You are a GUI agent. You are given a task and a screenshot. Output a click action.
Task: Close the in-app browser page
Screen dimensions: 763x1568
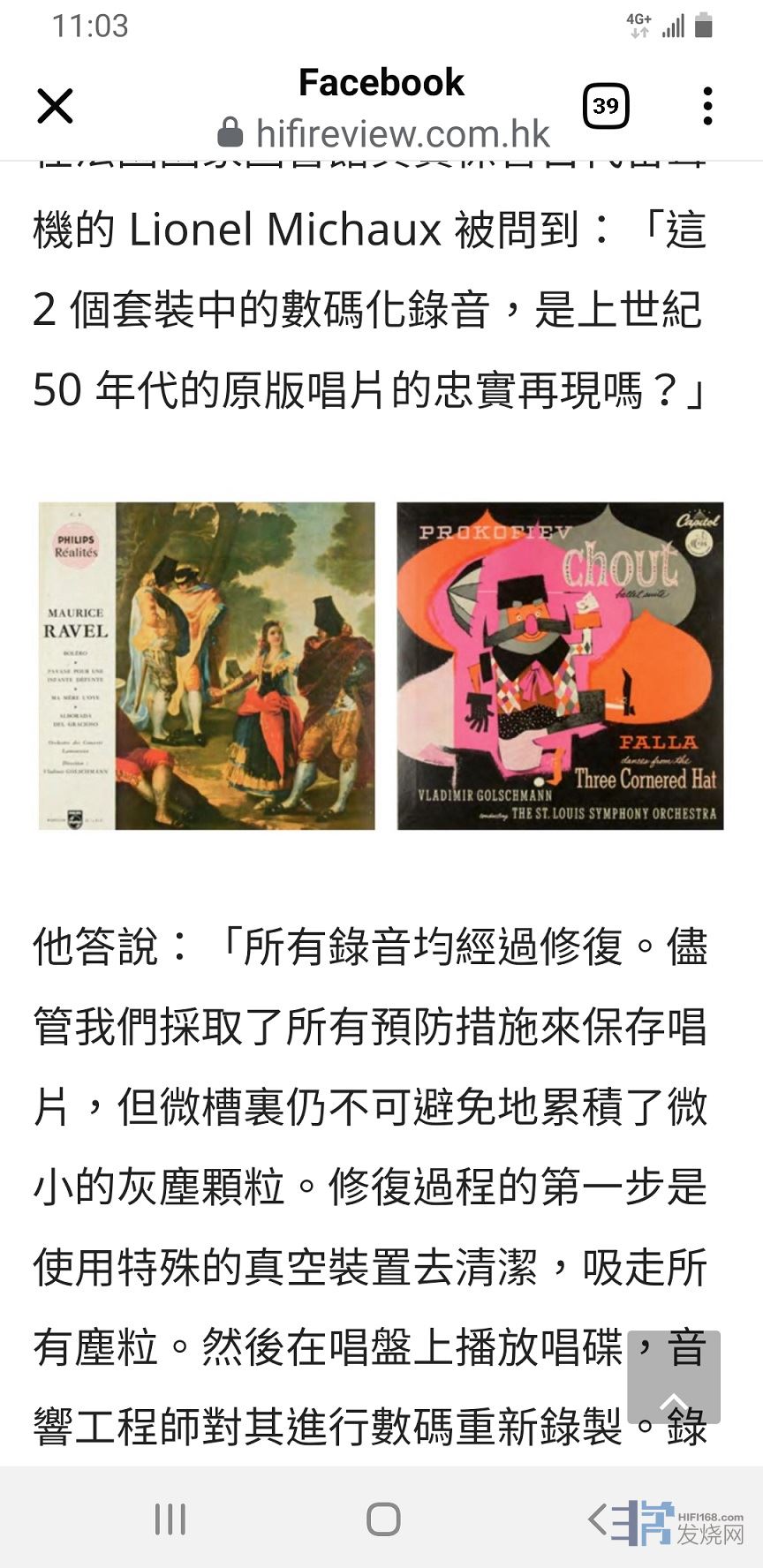[x=55, y=107]
